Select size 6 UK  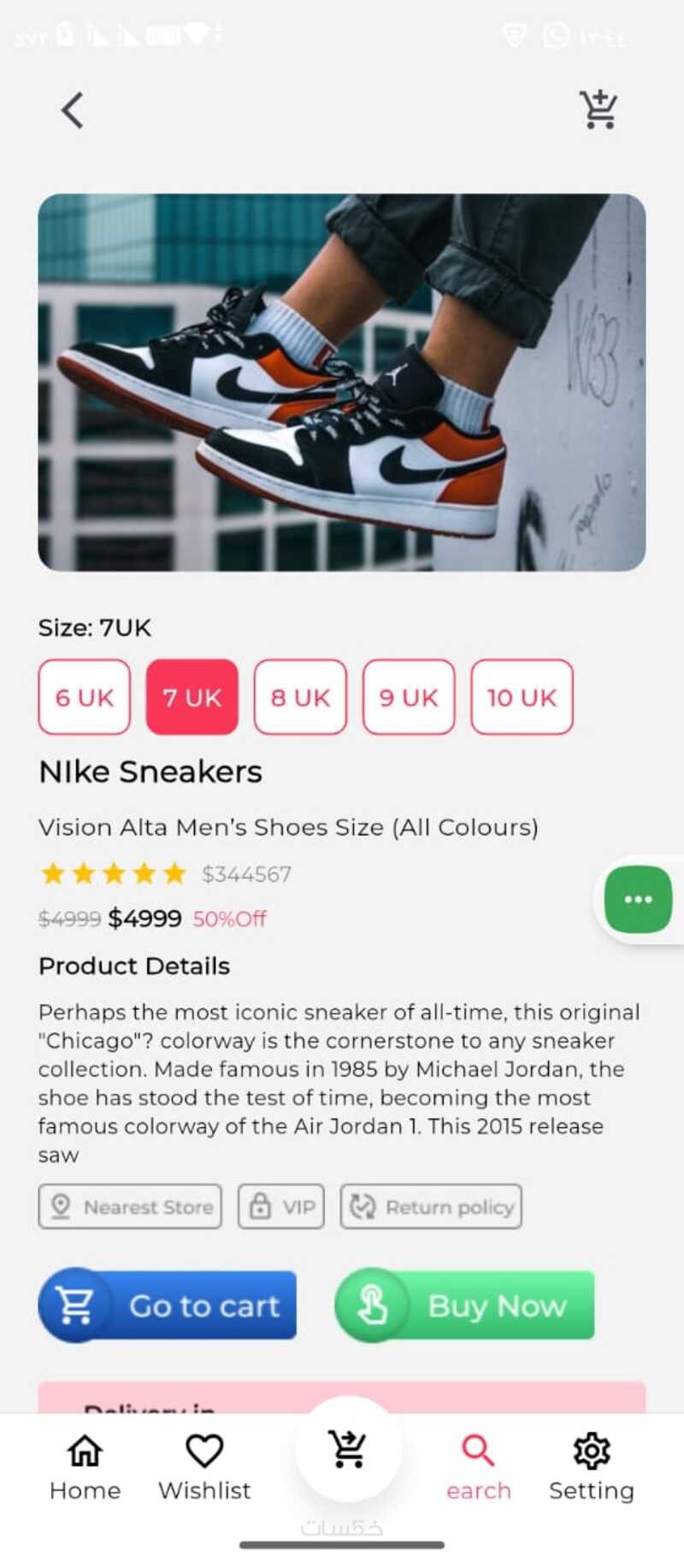[85, 697]
